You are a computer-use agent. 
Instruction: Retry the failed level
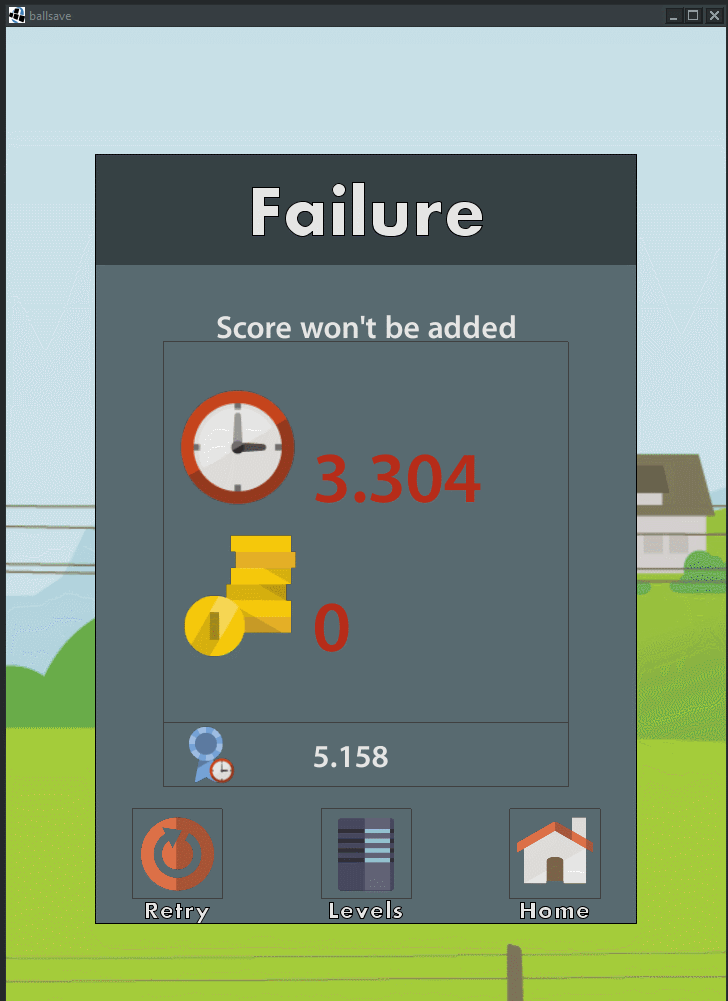177,854
